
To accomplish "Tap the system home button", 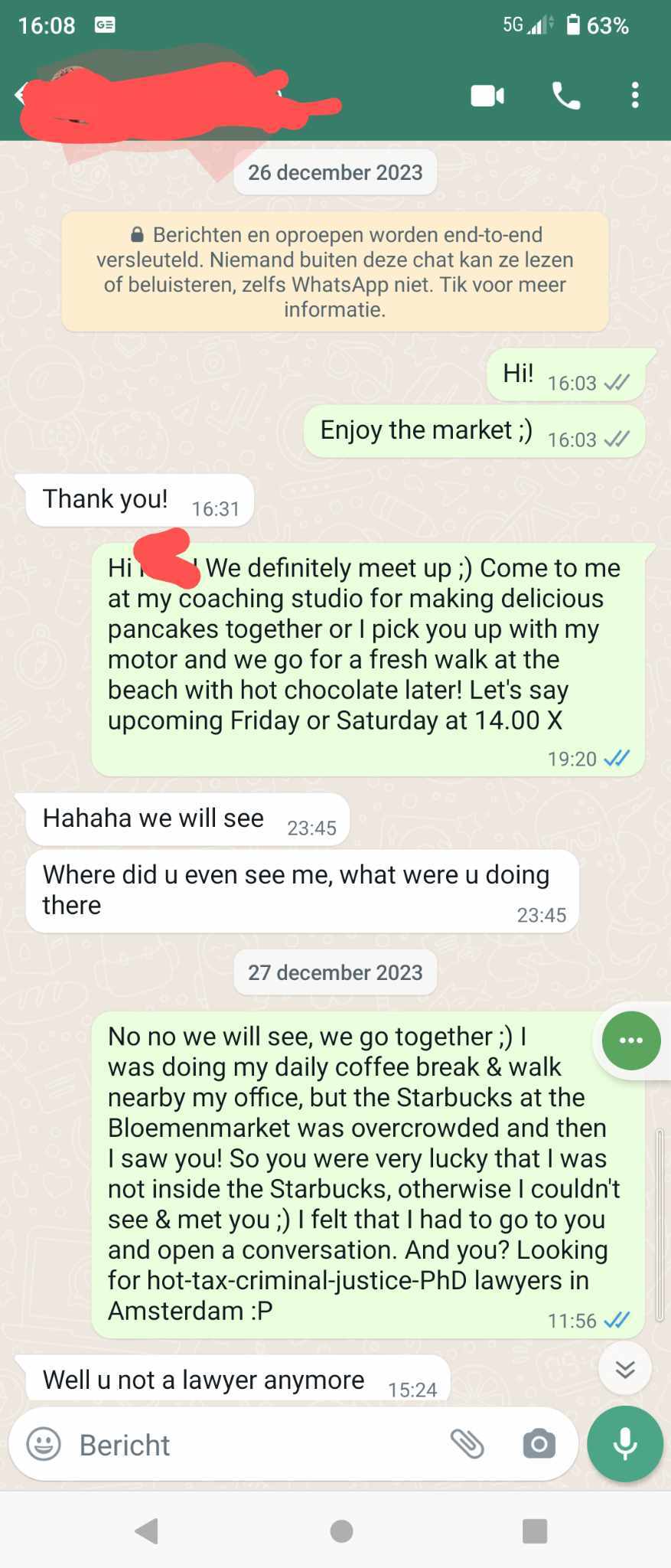I will (341, 1531).
